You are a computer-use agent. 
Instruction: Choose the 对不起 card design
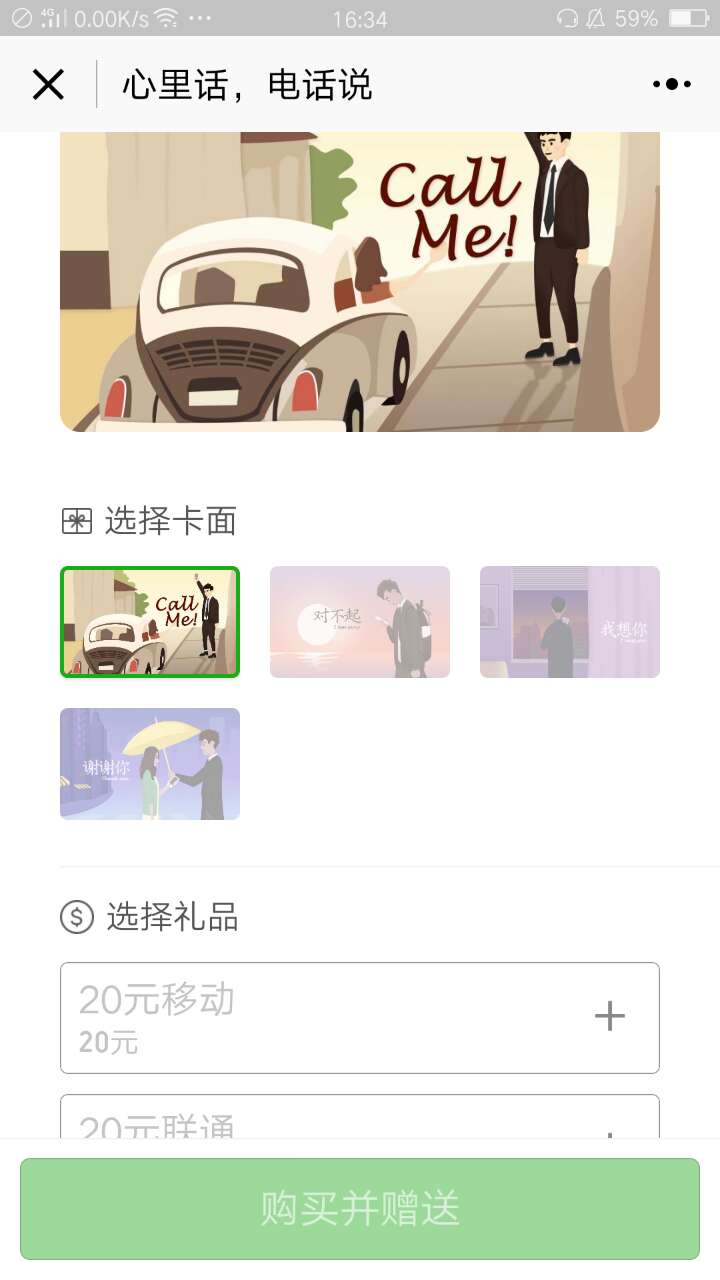pyautogui.click(x=360, y=622)
